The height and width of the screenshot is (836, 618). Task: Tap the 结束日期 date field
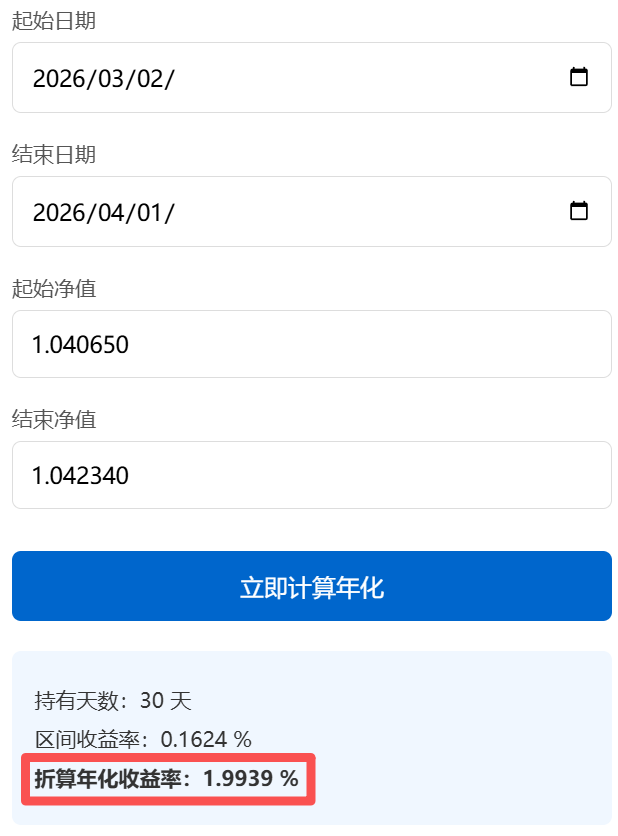click(290, 212)
